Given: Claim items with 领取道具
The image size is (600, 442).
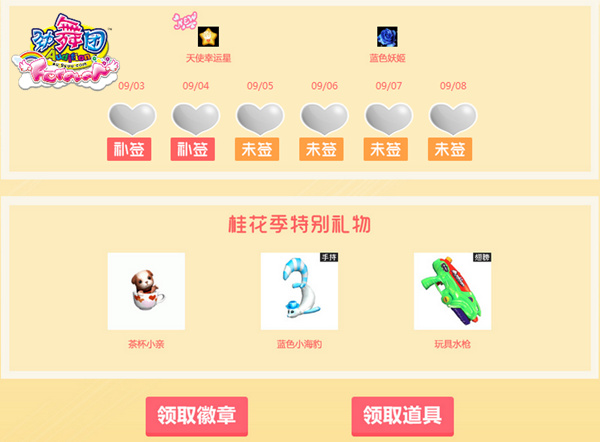Looking at the screenshot, I should point(403,416).
